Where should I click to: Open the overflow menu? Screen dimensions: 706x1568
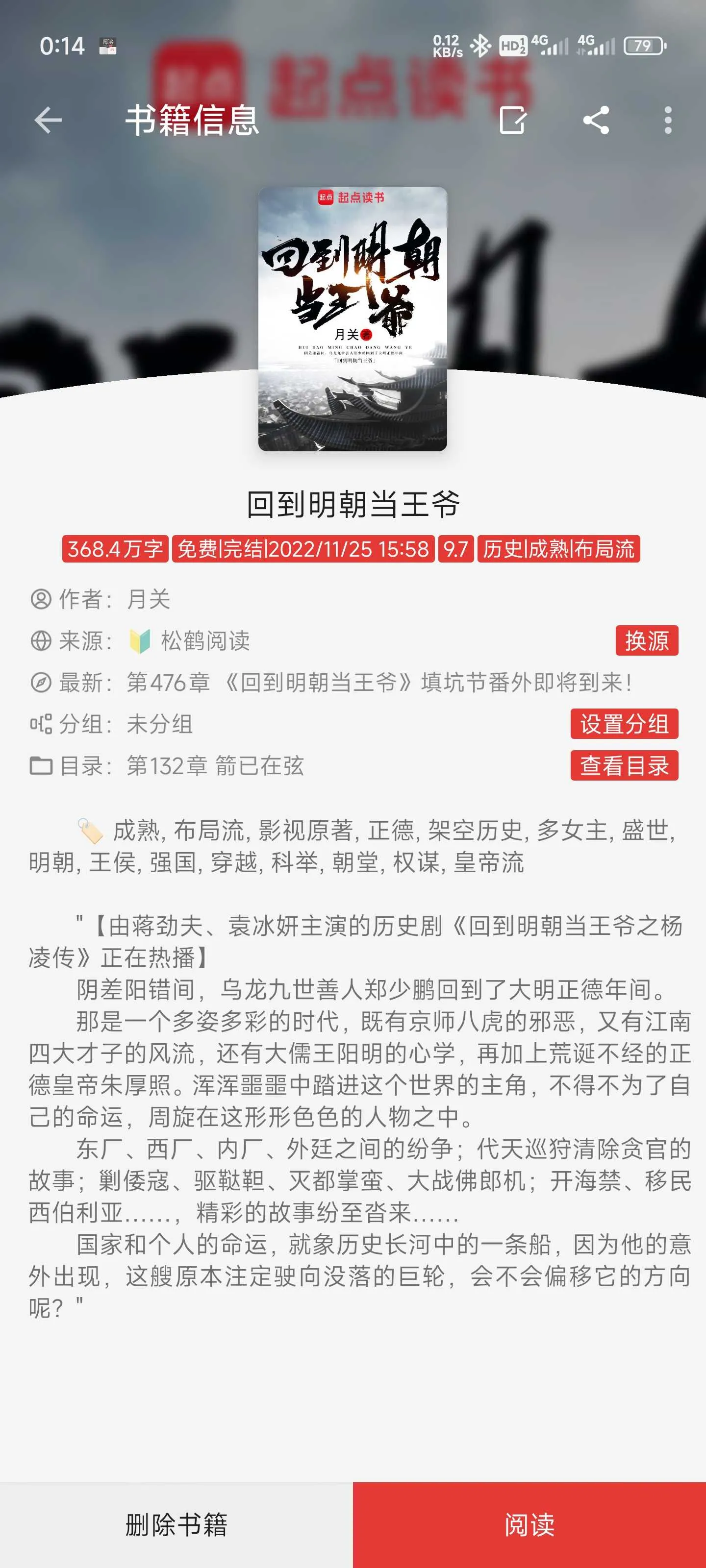pos(668,120)
